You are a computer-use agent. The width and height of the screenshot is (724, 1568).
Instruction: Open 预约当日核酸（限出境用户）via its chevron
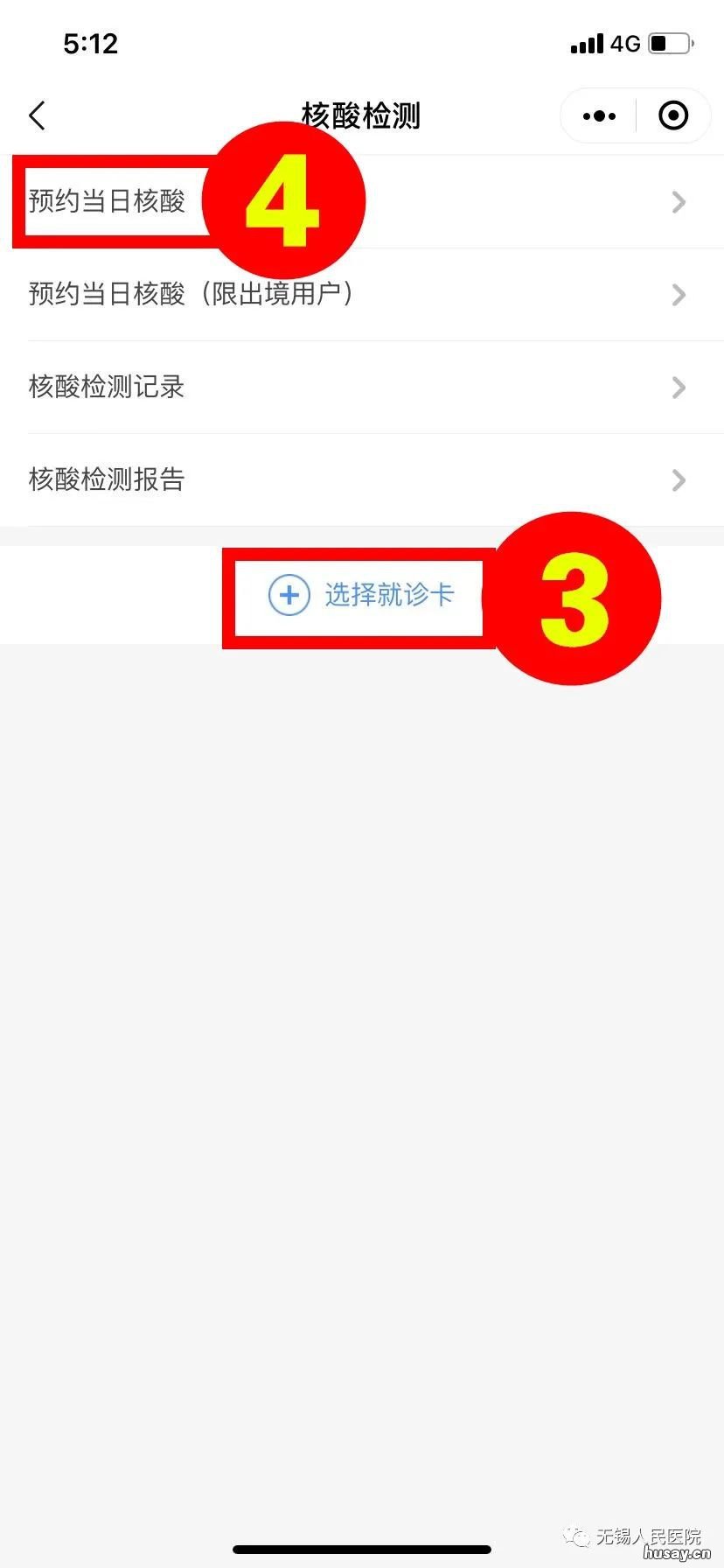coord(679,295)
